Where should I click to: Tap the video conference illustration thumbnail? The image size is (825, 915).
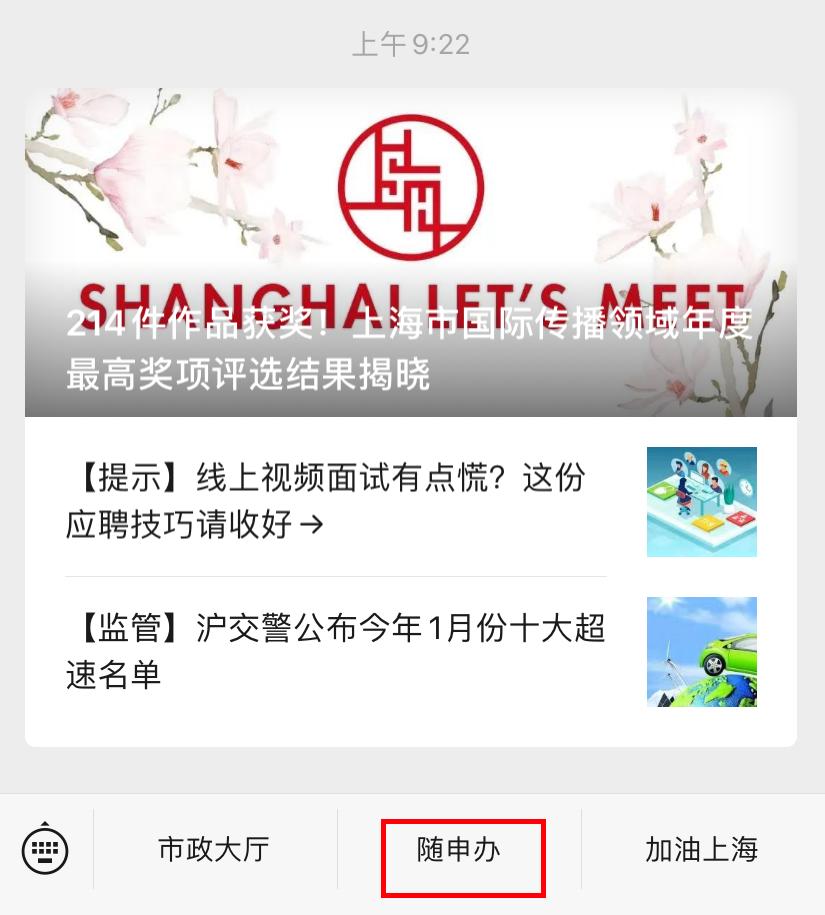point(701,502)
